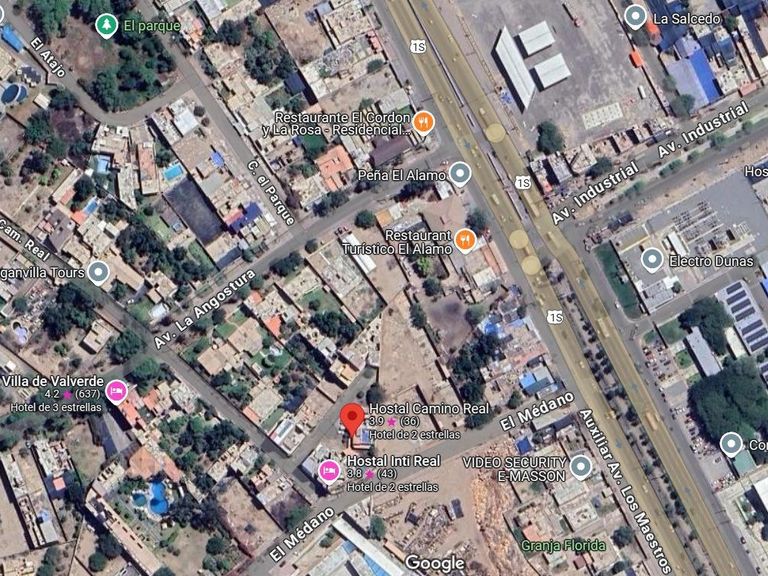Tap the La Salcedo place marker
768x576 pixels.
coord(635,17)
